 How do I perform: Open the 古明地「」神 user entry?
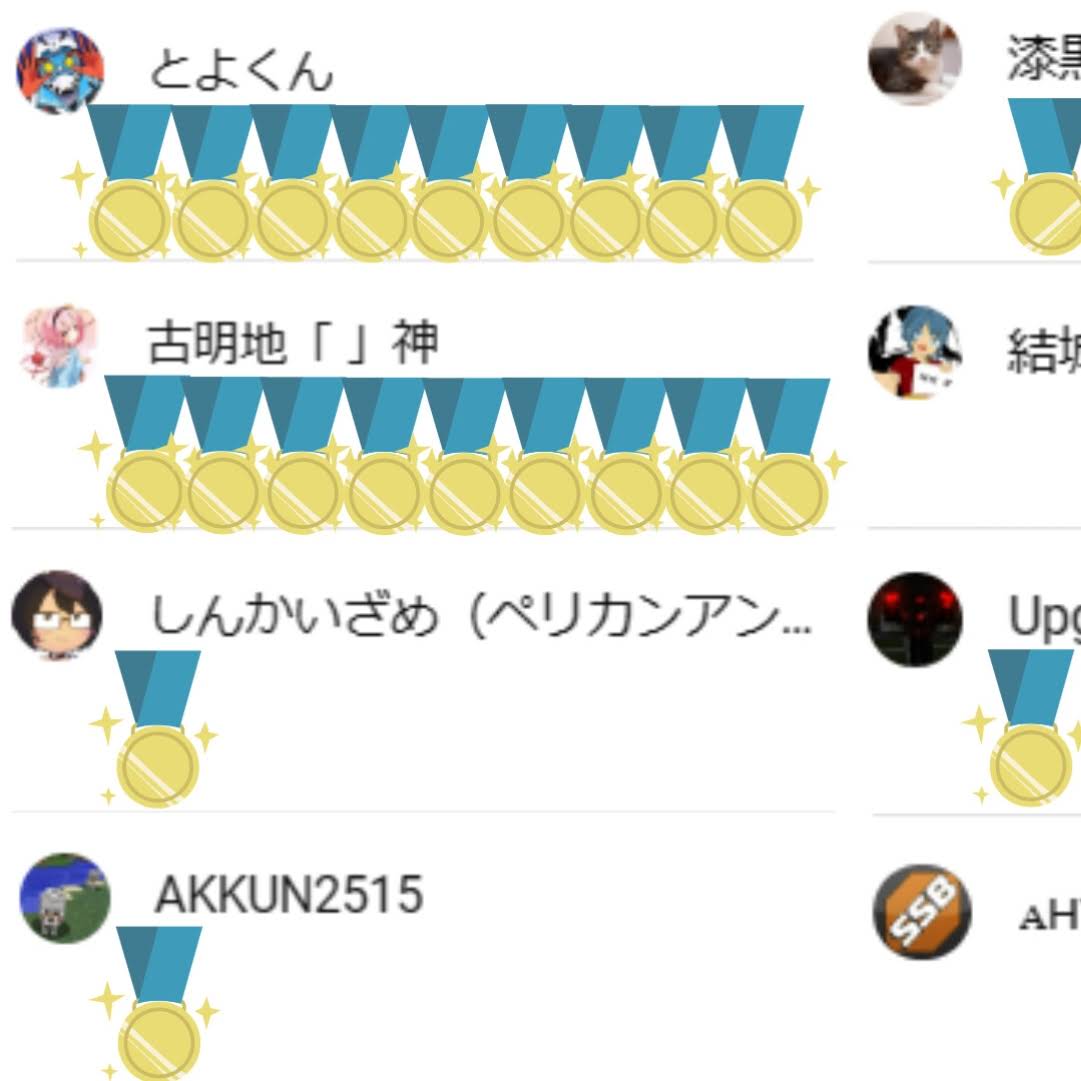[292, 344]
